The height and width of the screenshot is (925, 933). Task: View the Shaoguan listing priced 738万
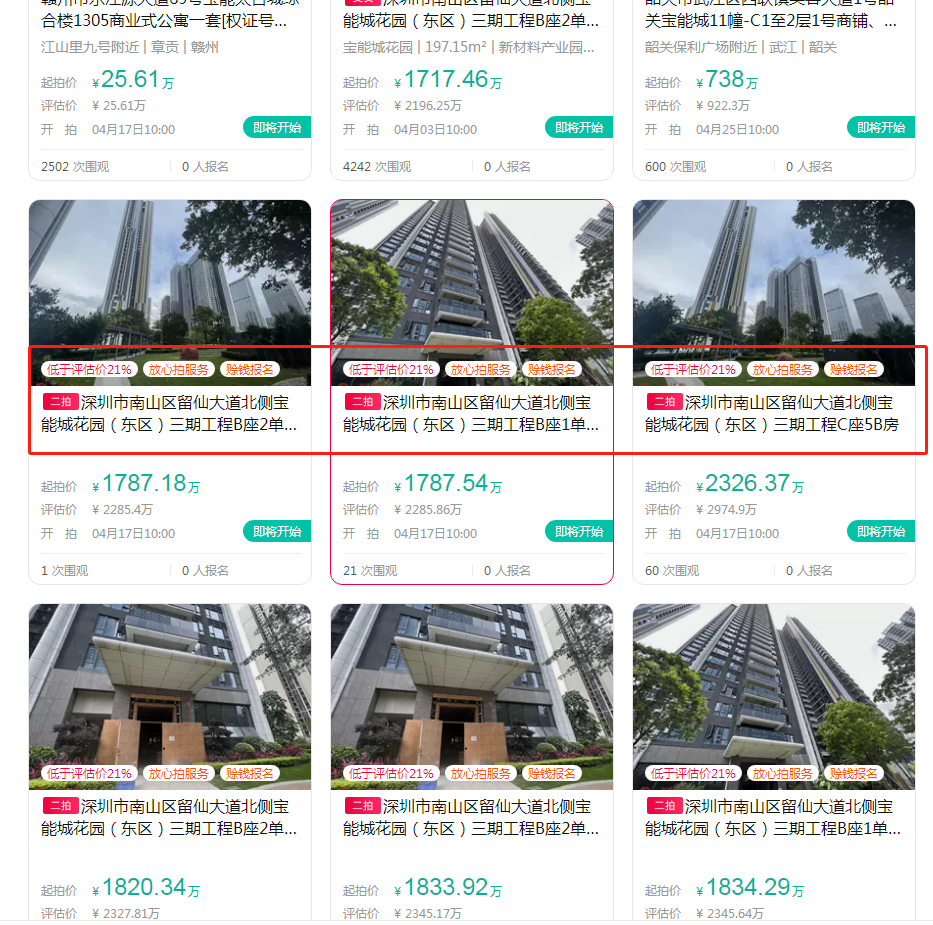click(773, 20)
